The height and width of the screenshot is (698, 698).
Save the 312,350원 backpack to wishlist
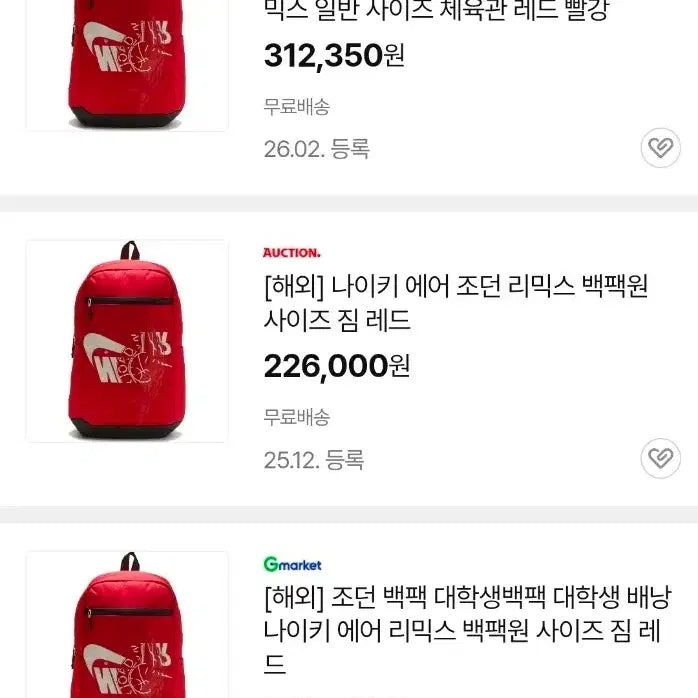(660, 148)
